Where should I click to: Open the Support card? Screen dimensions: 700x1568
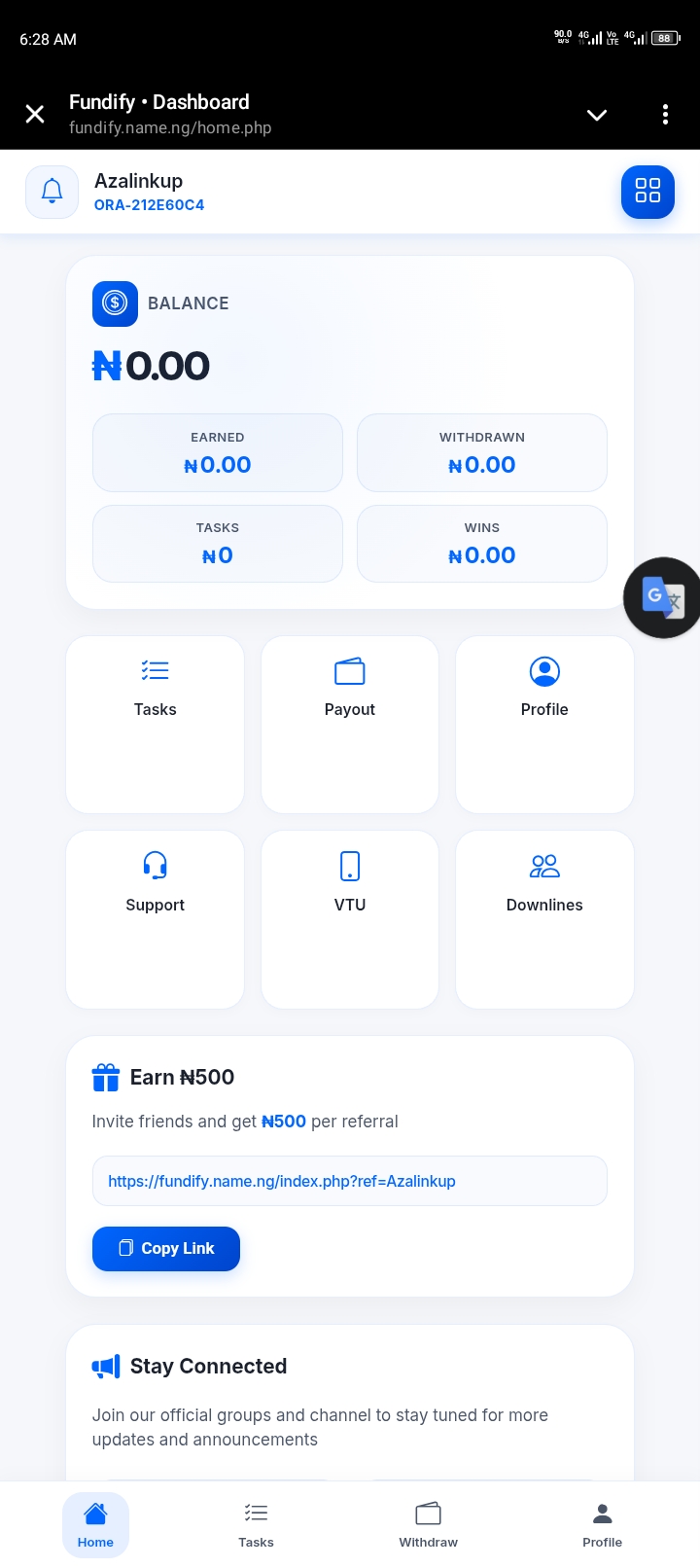(x=155, y=919)
